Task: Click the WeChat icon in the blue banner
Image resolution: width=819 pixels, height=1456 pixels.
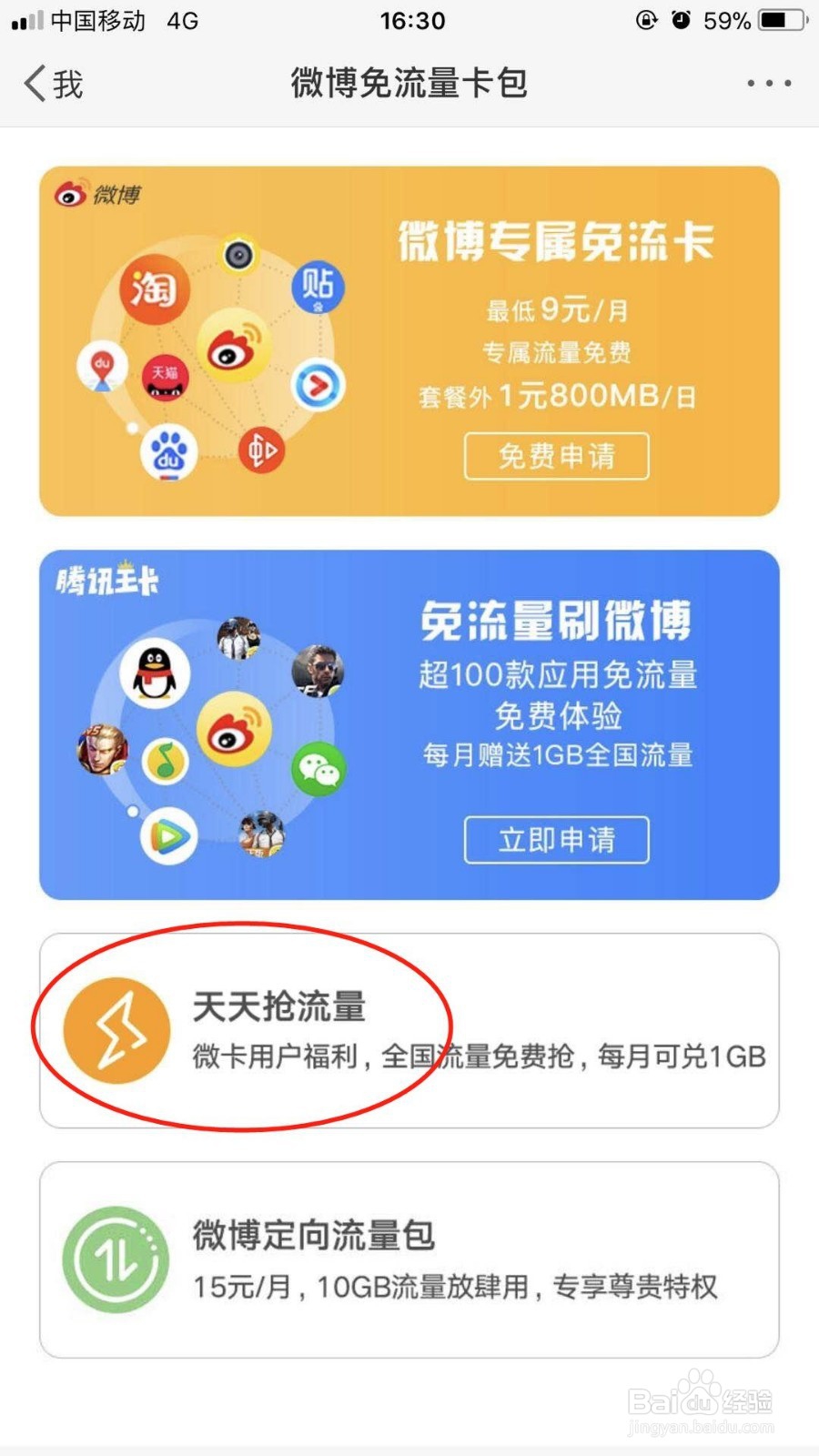Action: (319, 772)
